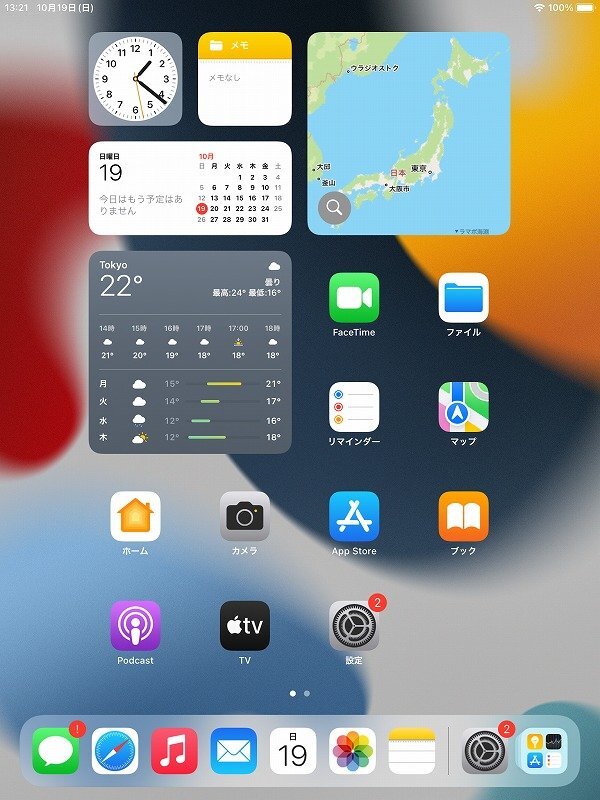Screen dimensions: 600x800
Task: Open Messages in the dock
Action: [56, 751]
